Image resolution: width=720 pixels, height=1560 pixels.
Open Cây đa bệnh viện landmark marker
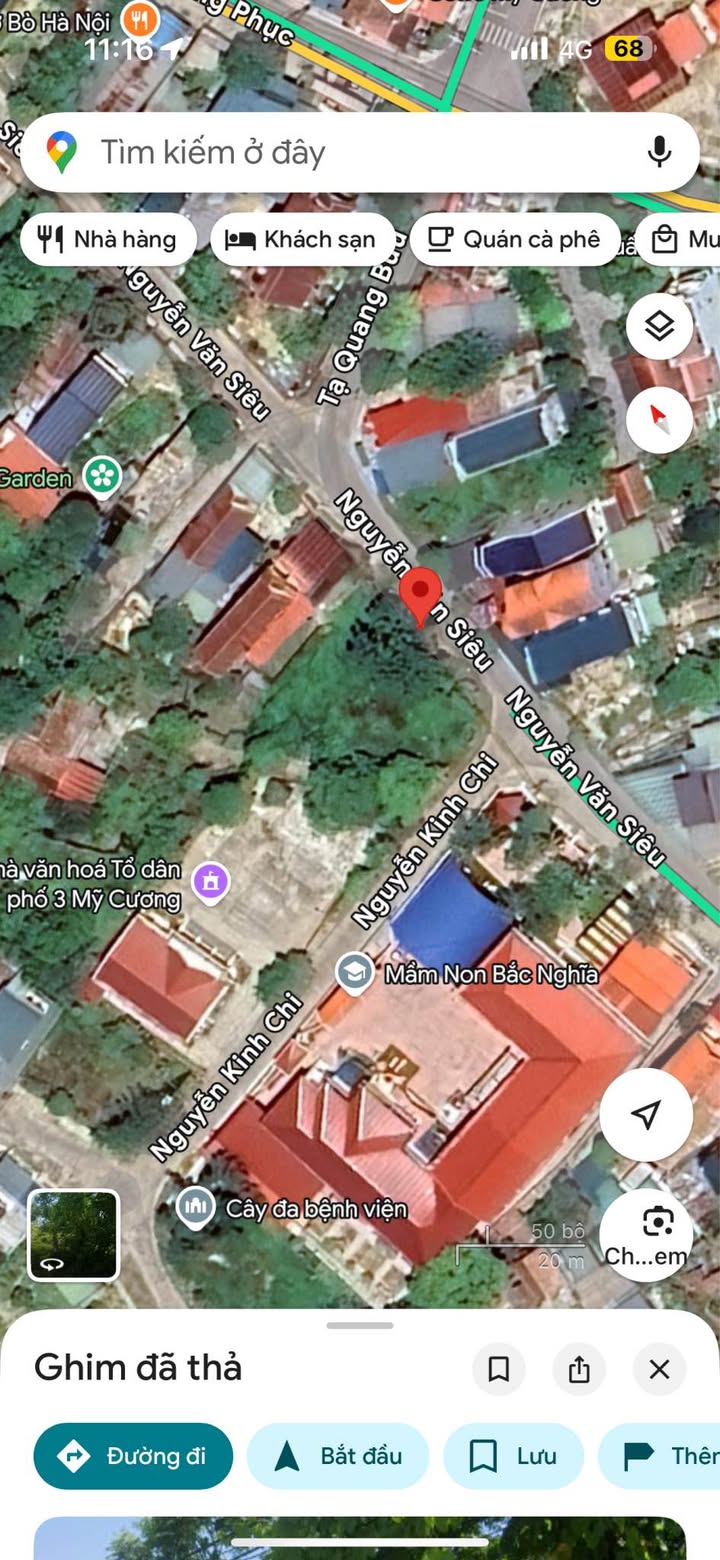(x=195, y=1208)
